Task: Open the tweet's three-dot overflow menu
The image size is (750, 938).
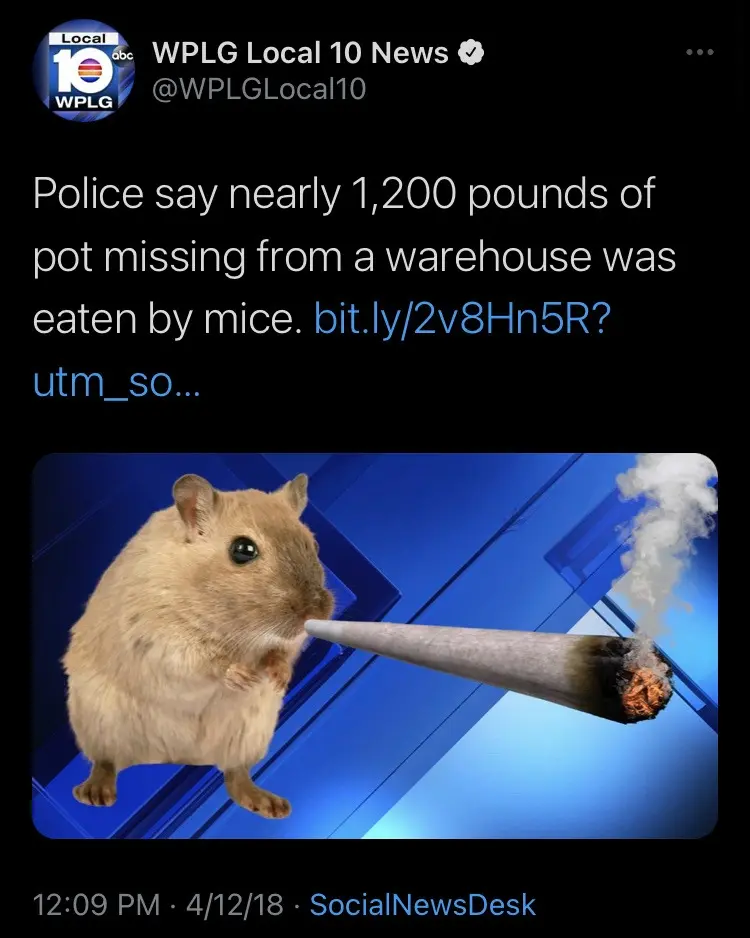Action: tap(696, 52)
